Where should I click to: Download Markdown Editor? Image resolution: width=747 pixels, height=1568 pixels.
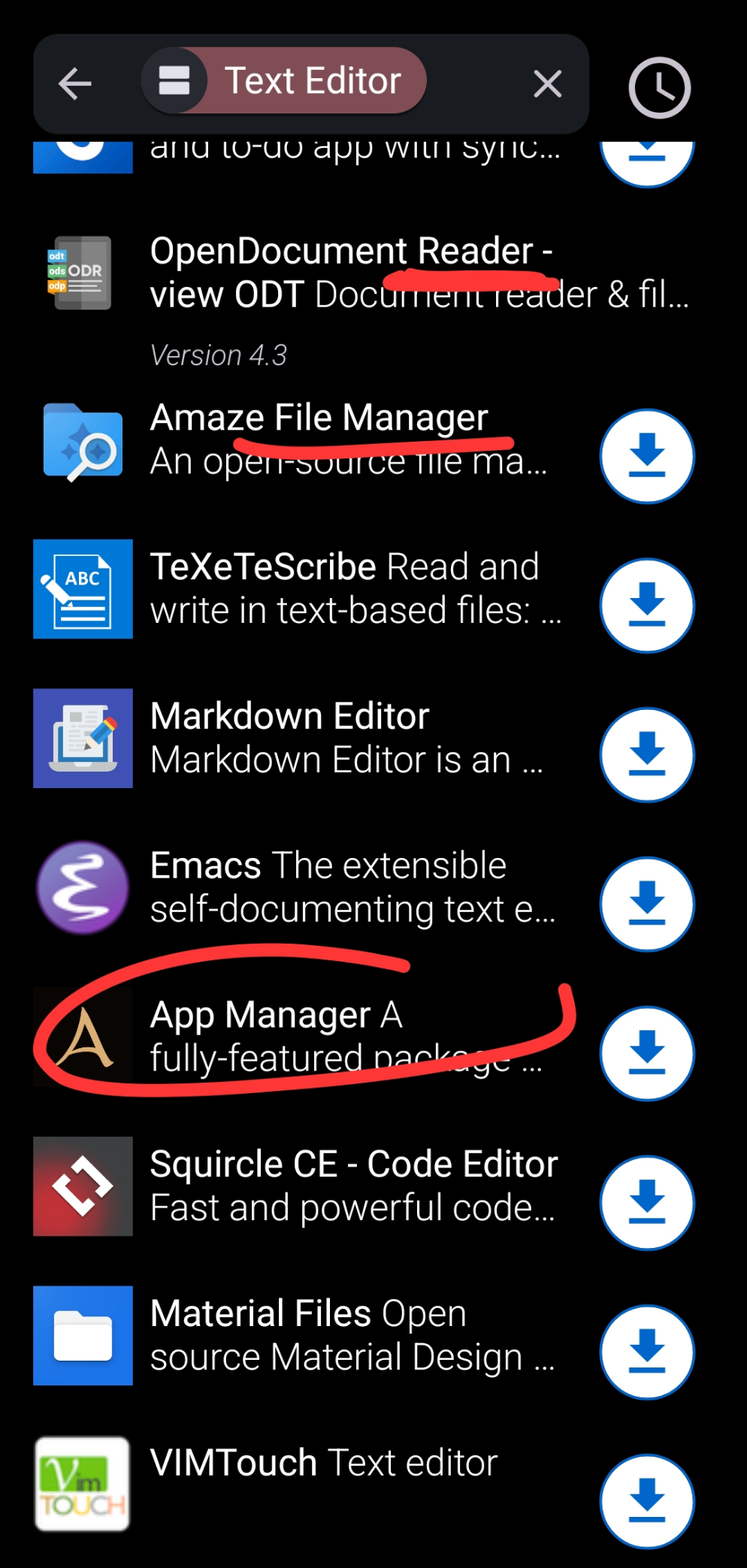pyautogui.click(x=646, y=754)
